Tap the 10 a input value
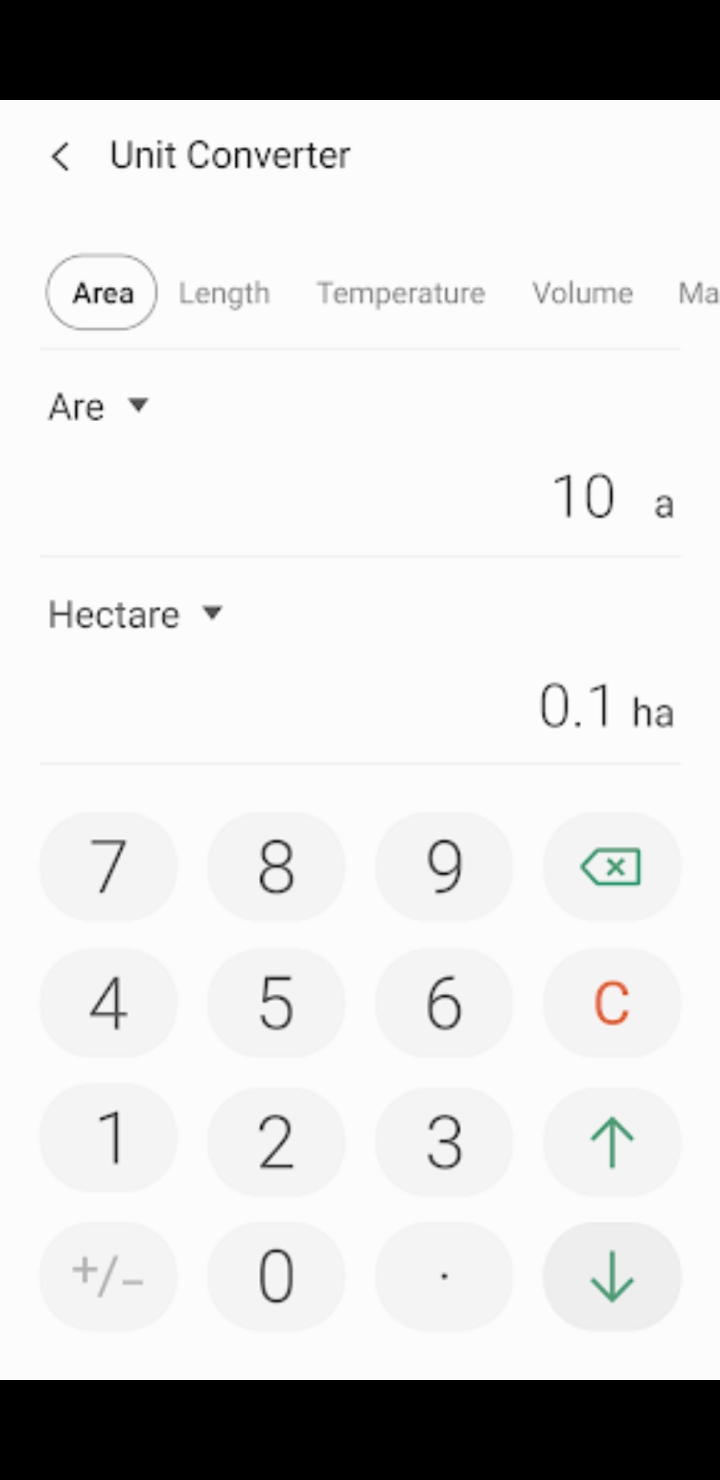Image resolution: width=720 pixels, height=1480 pixels. 584,496
